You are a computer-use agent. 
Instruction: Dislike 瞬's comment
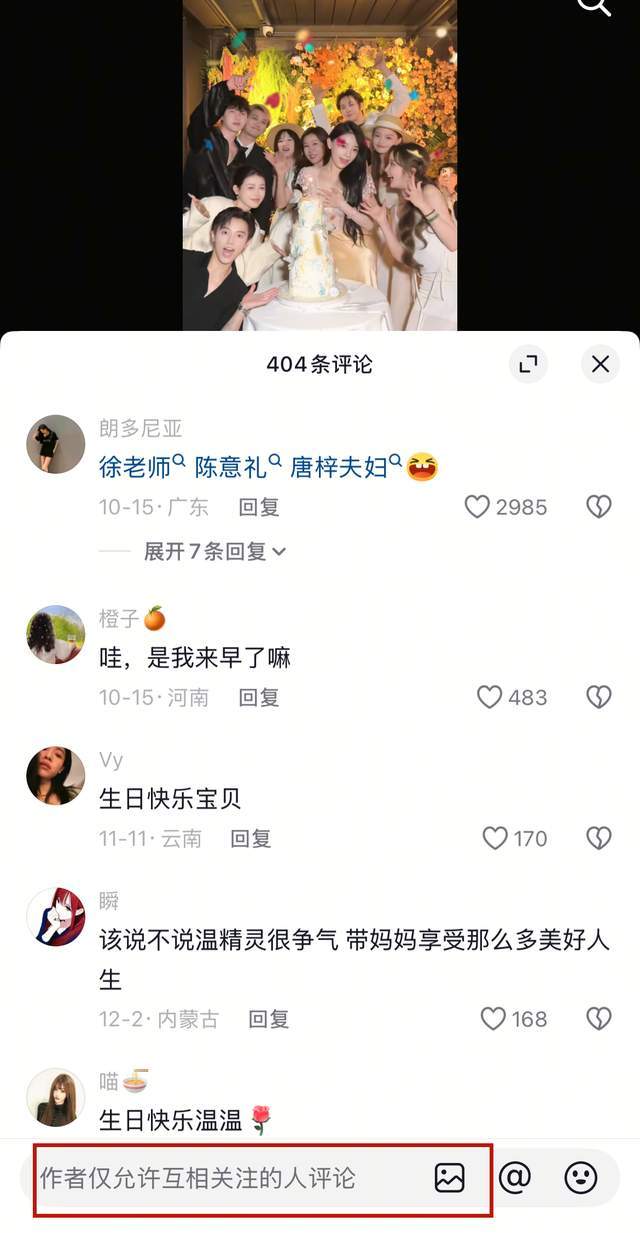point(598,1019)
